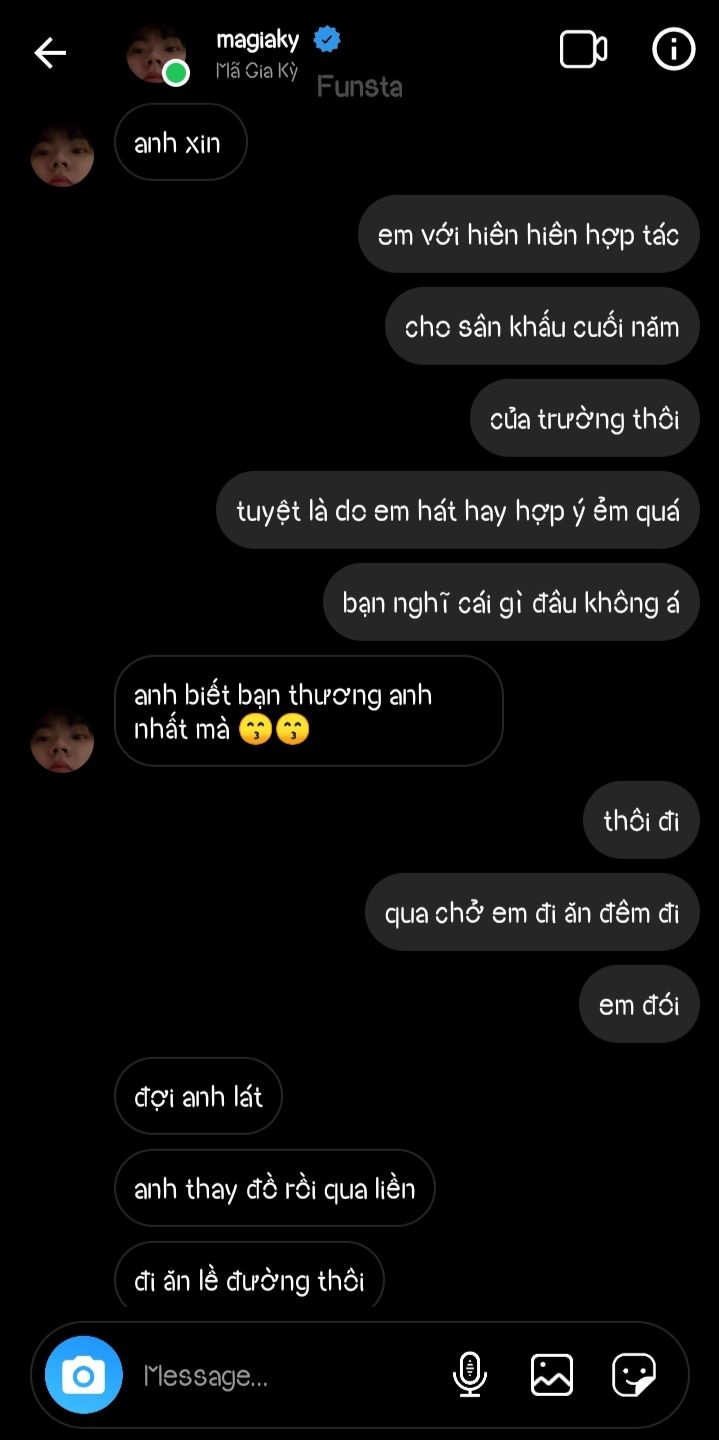Open the camera from the message bar
The height and width of the screenshot is (1440, 719).
84,1375
